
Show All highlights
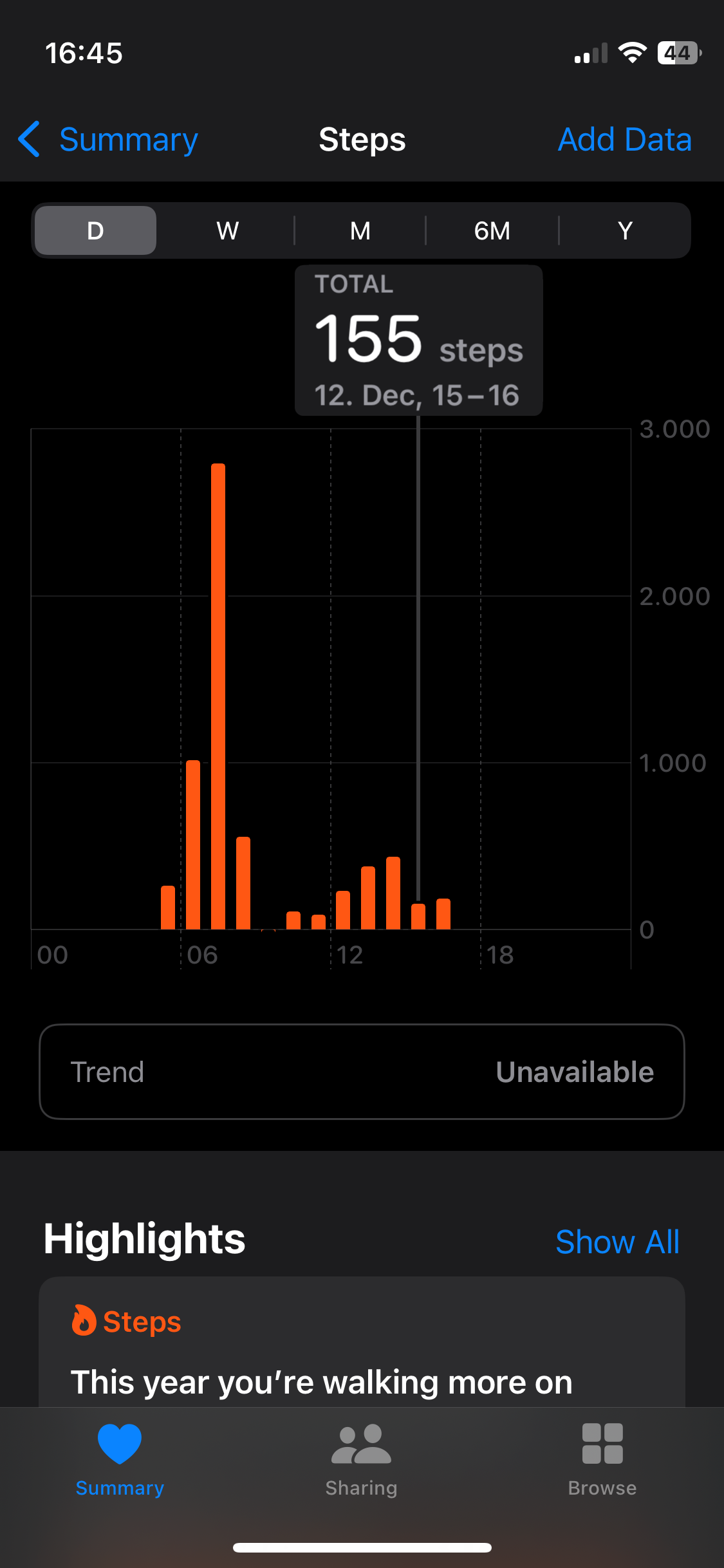[617, 1242]
